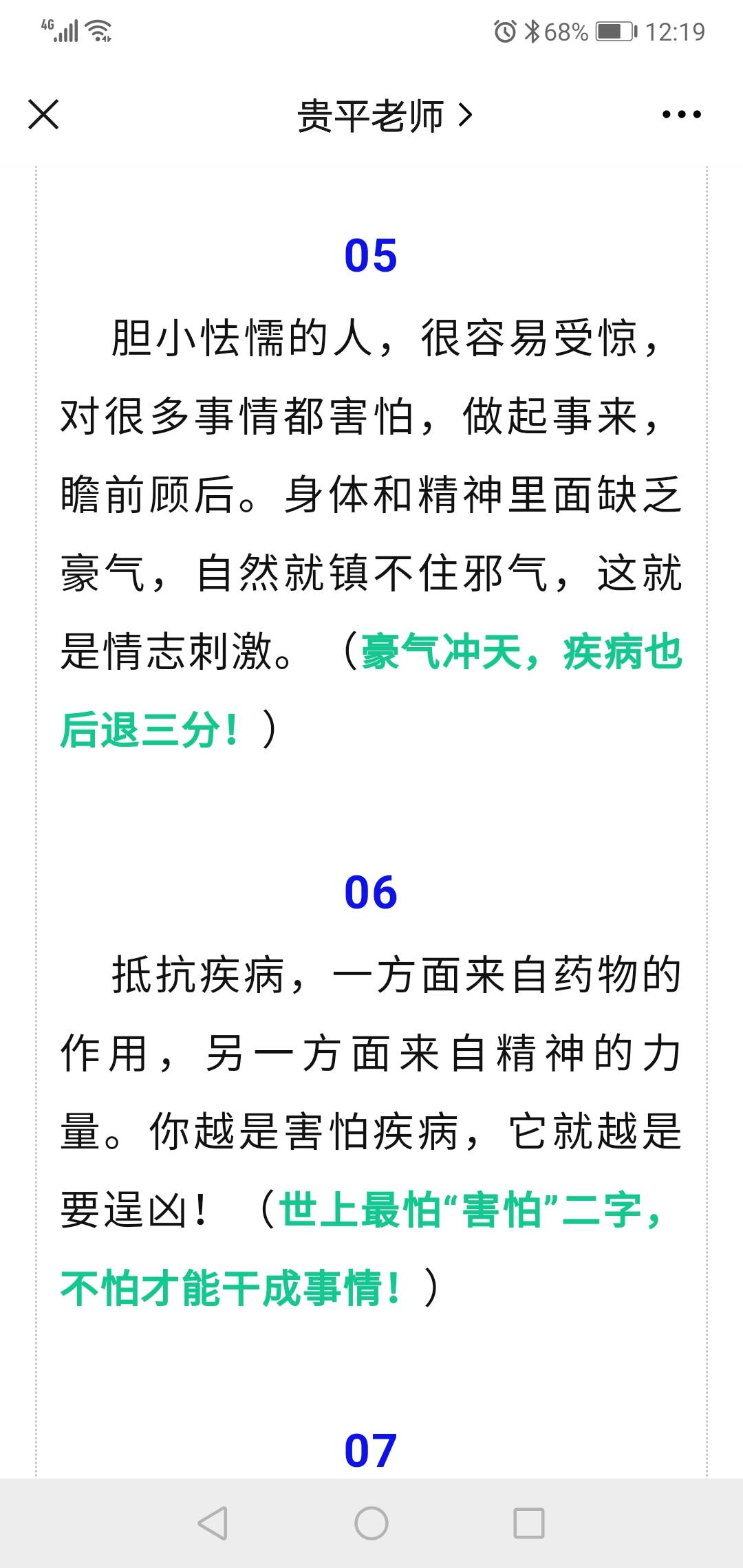Tap the alarm clock status bar icon
Viewport: 743px width, 1568px height.
507,30
